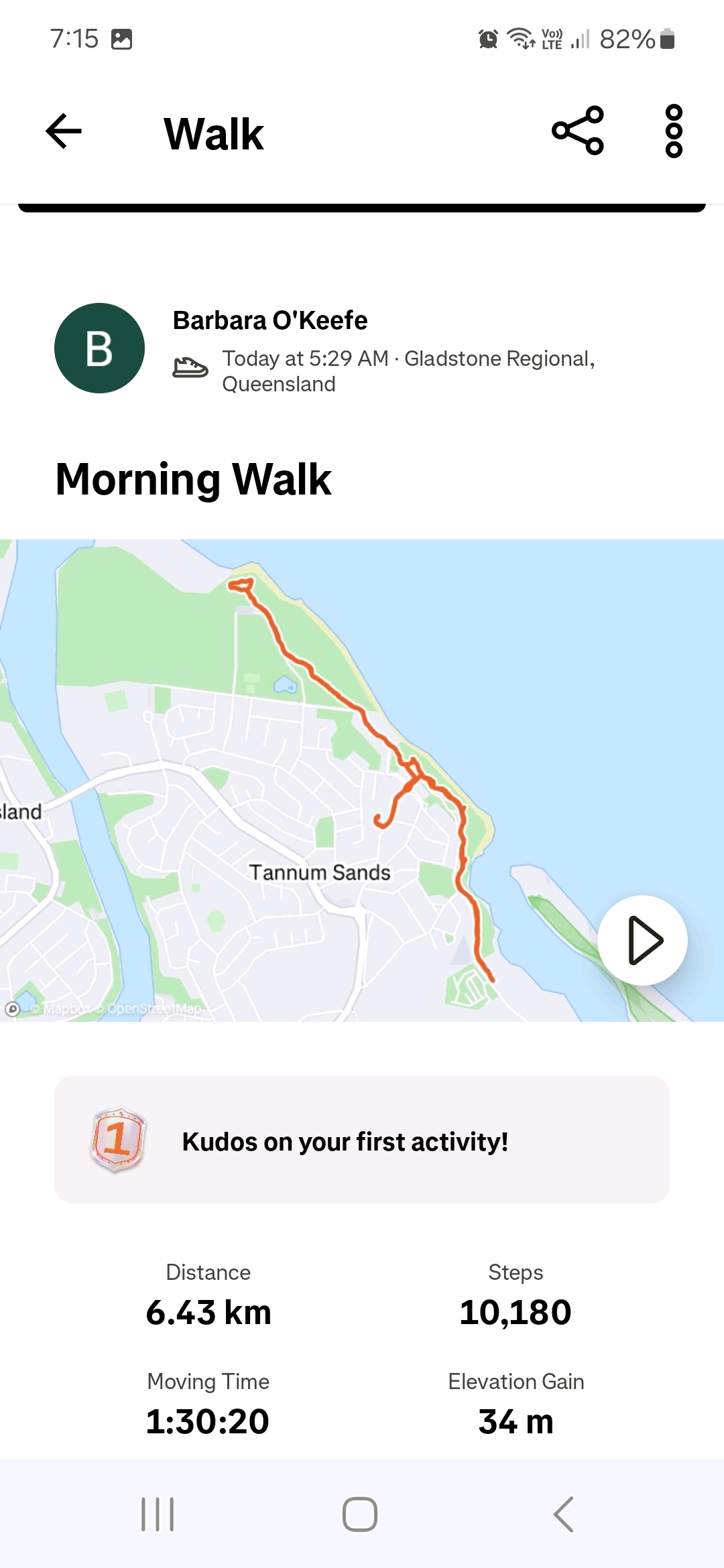Open the Kudos on your first activity card
The height and width of the screenshot is (1568, 724).
click(362, 1140)
